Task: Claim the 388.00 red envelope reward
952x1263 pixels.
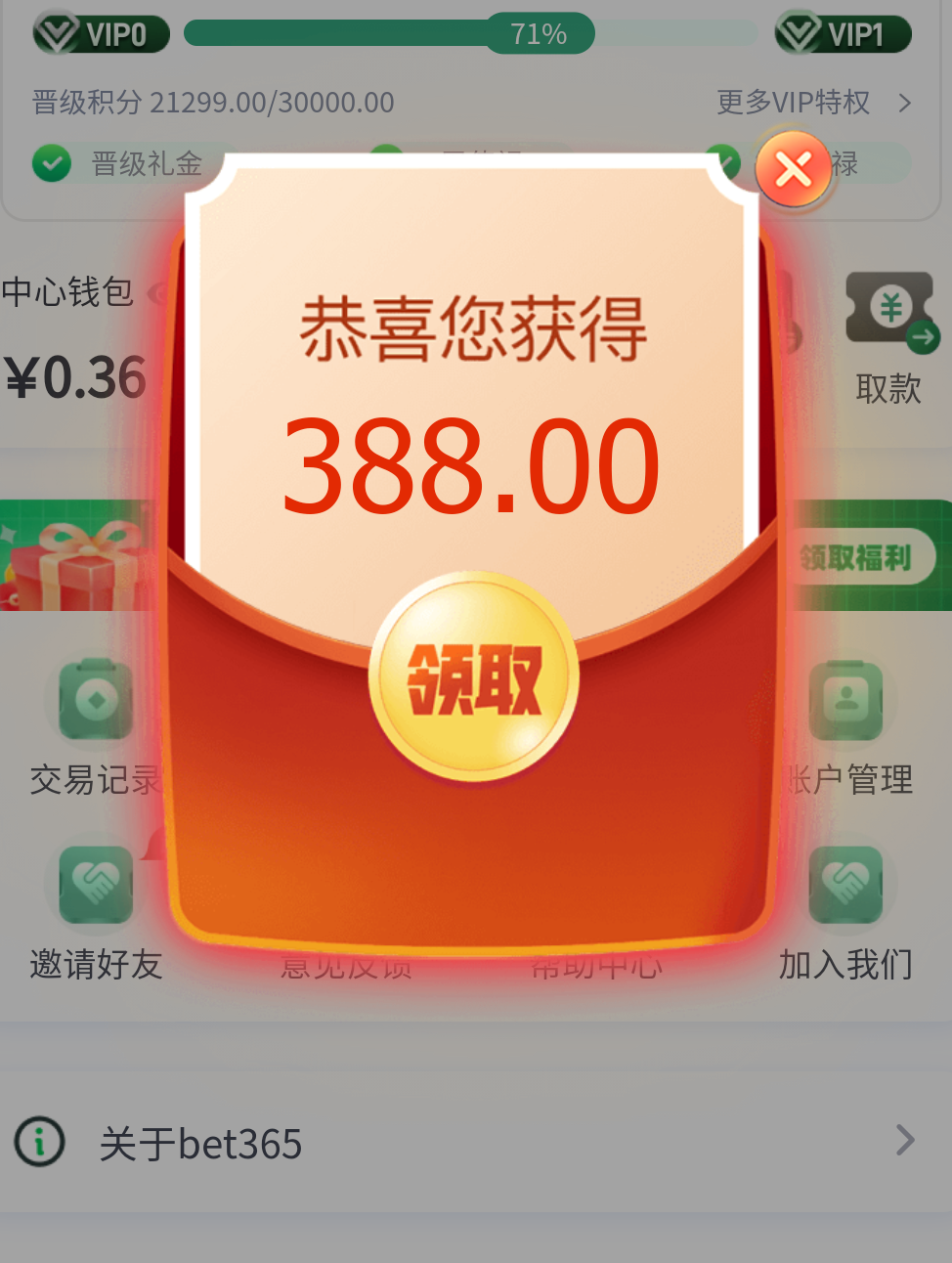Action: 474,678
